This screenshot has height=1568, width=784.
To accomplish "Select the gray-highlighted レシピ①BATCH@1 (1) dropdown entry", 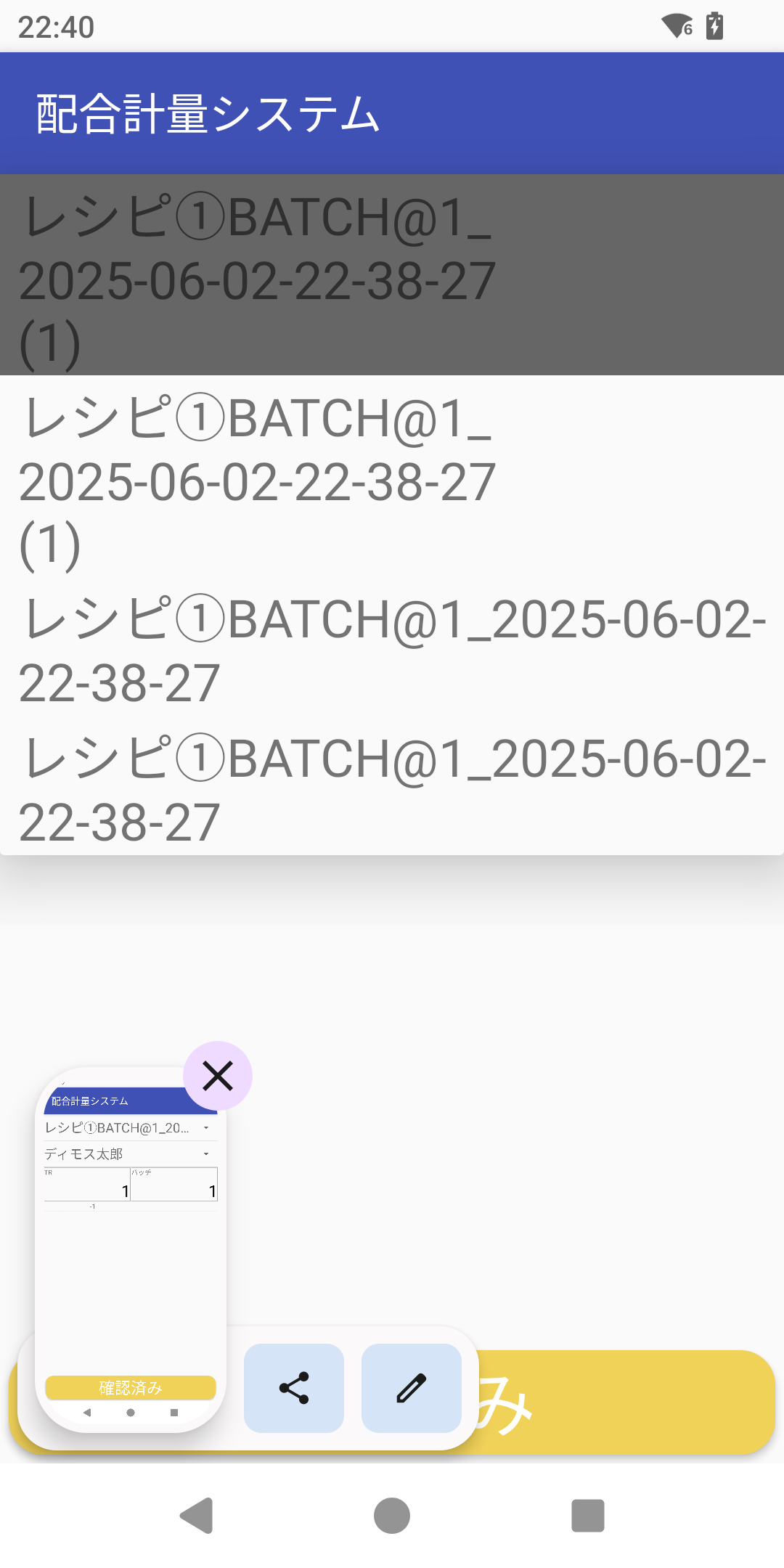I will pyautogui.click(x=392, y=275).
